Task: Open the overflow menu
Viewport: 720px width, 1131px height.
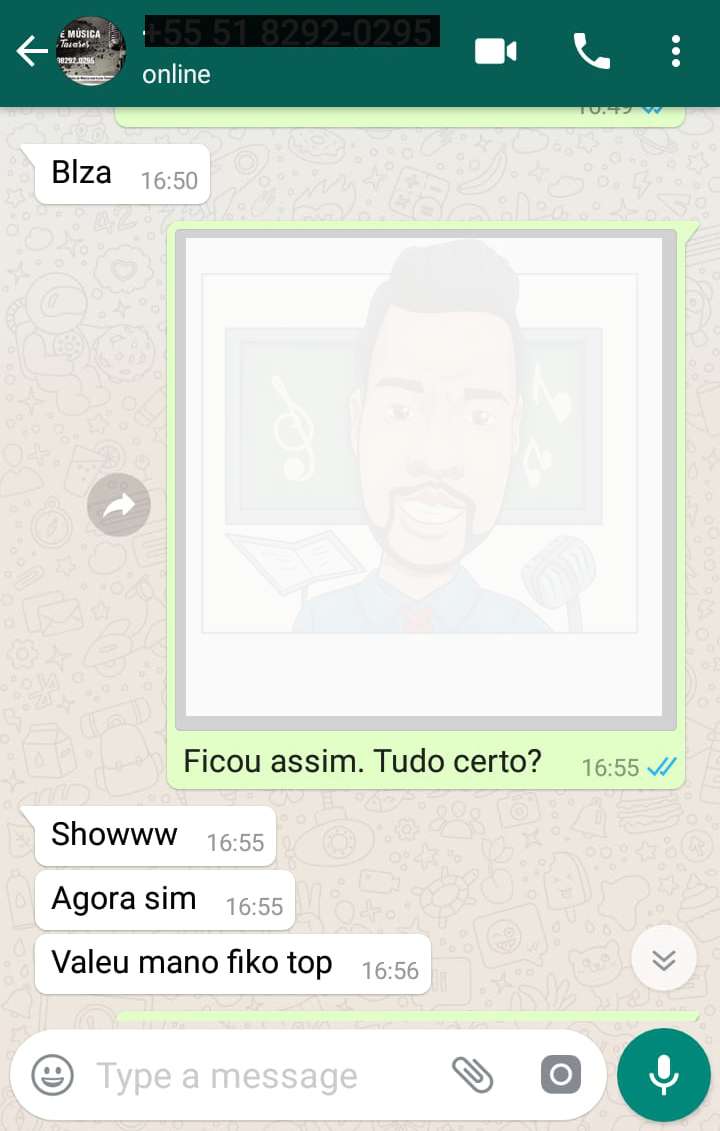Action: (x=676, y=51)
